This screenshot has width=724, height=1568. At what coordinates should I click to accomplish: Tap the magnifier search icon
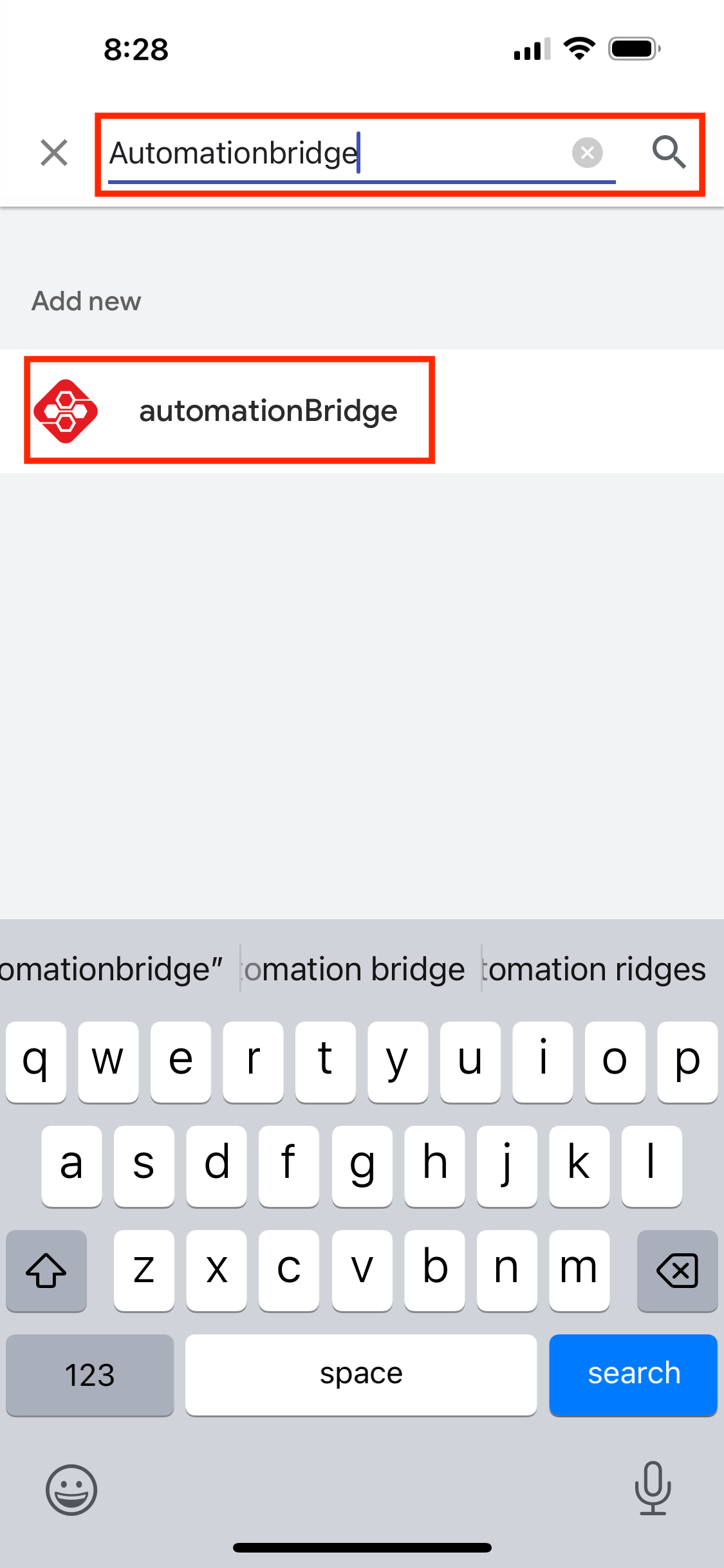pos(669,153)
